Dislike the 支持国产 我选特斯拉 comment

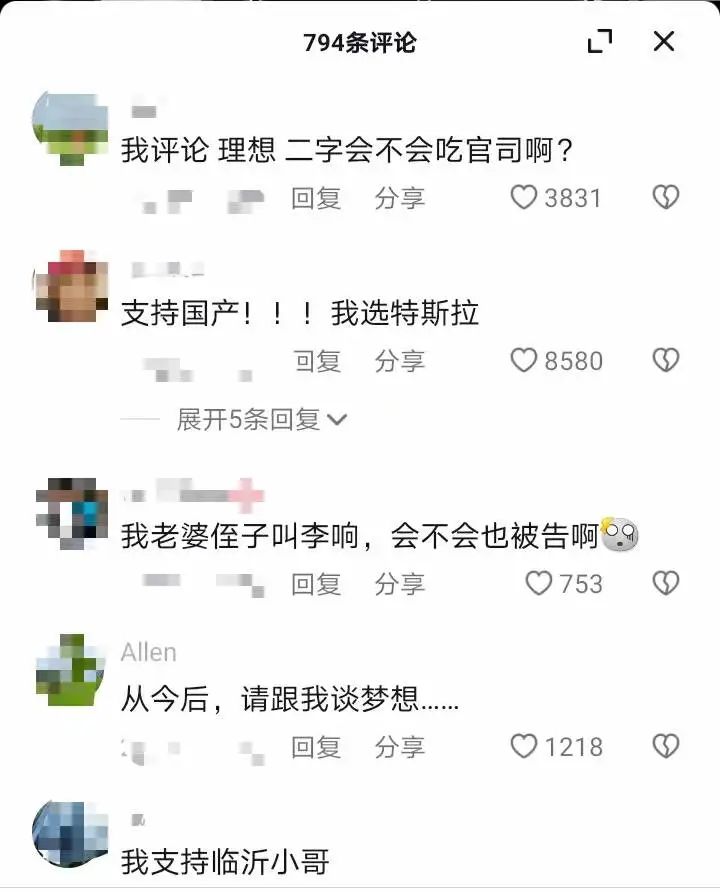pos(665,361)
